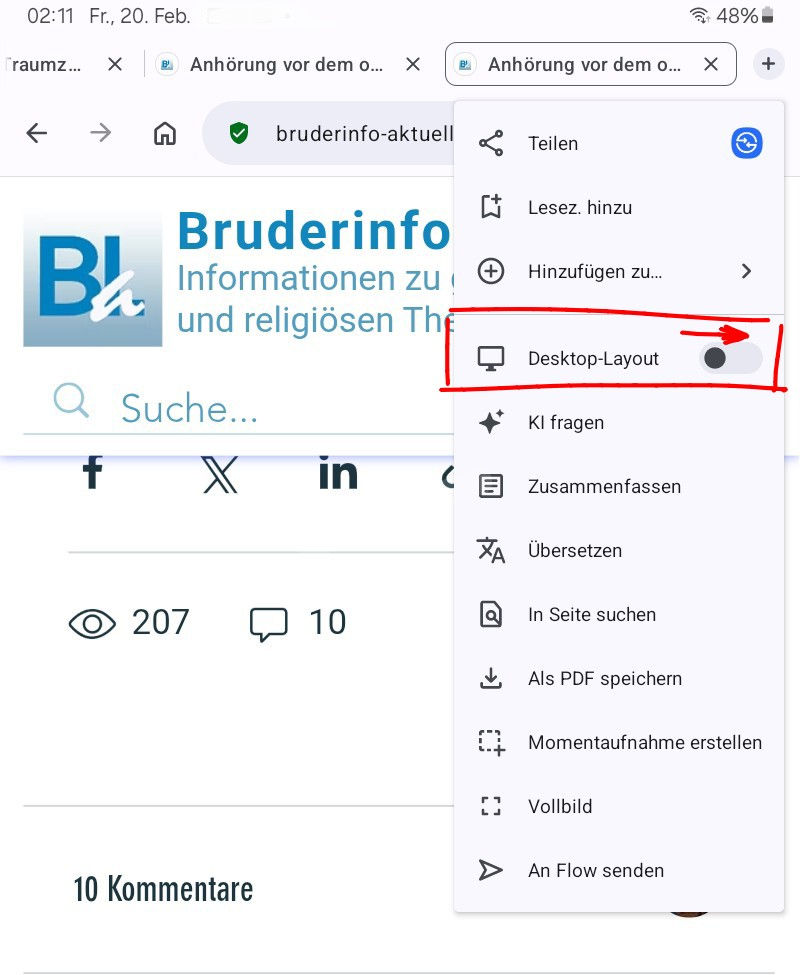The width and height of the screenshot is (800, 975).
Task: Open In Seite suchen
Action: pyautogui.click(x=591, y=614)
